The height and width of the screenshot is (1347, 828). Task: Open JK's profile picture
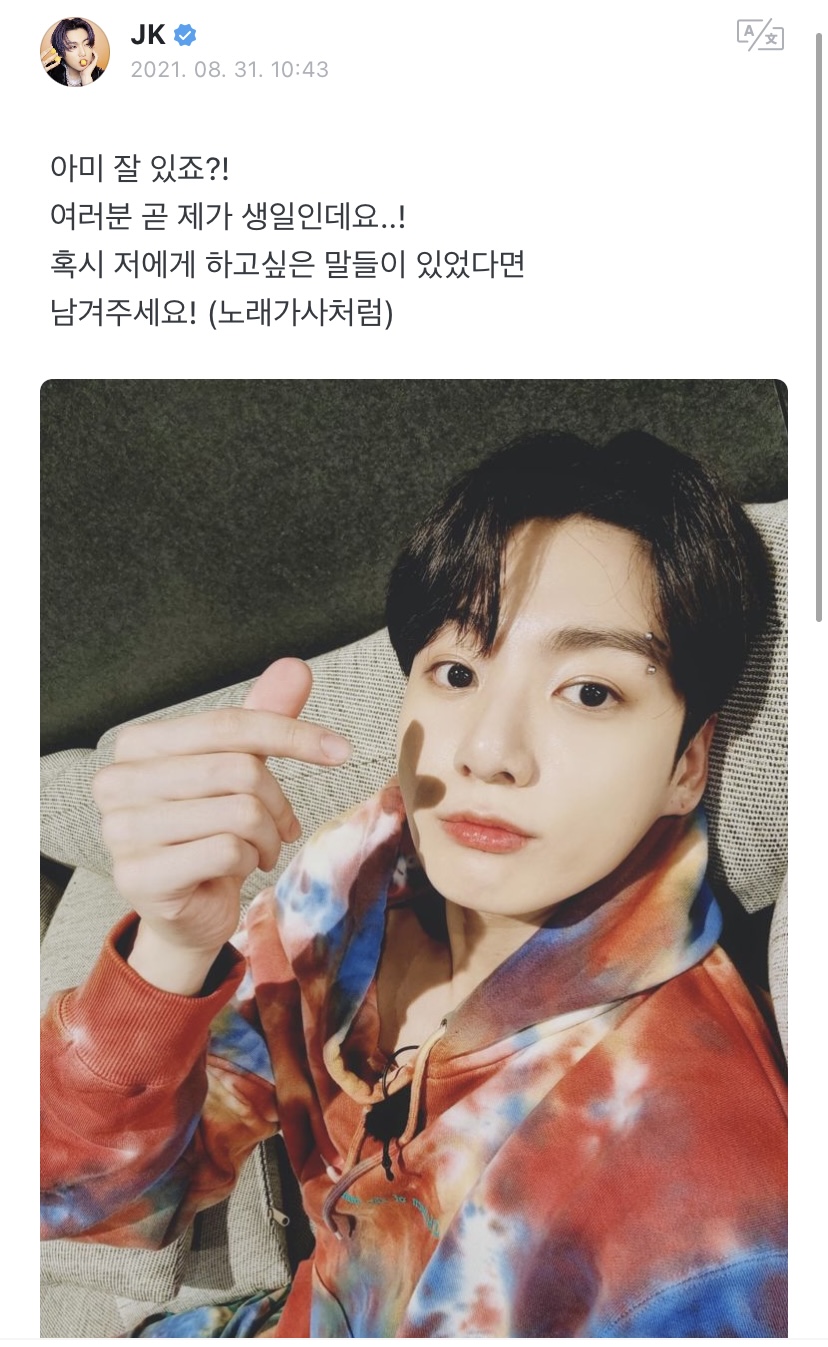(74, 52)
